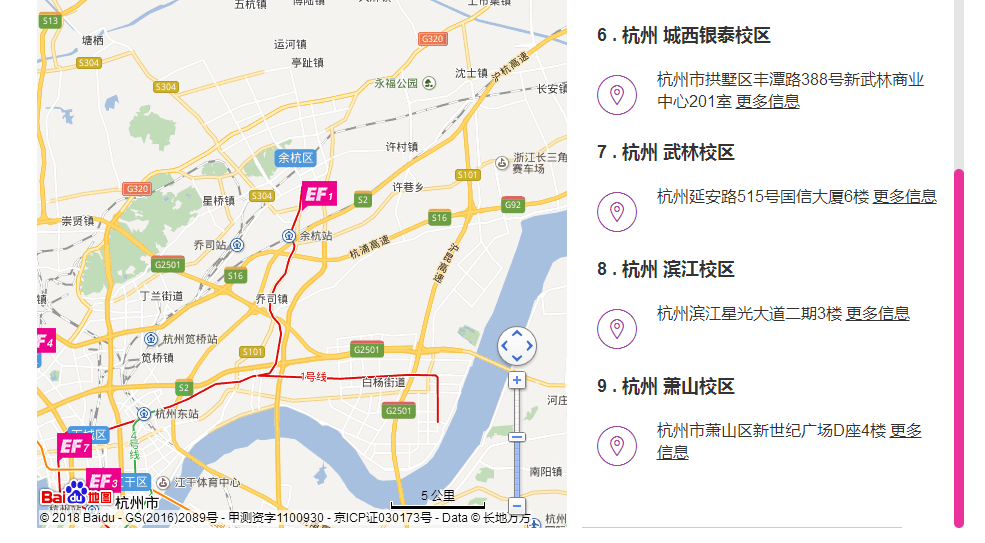Image resolution: width=985 pixels, height=543 pixels.
Task: Tap the map pan direction control
Action: click(517, 346)
